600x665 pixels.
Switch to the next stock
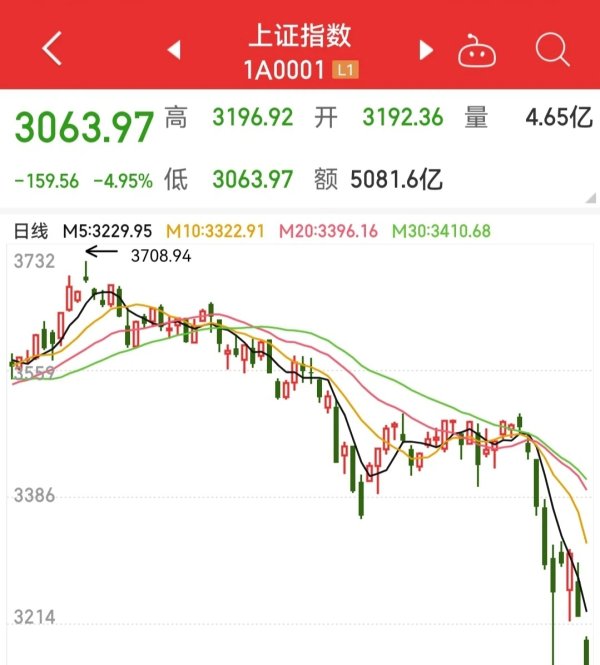click(427, 49)
